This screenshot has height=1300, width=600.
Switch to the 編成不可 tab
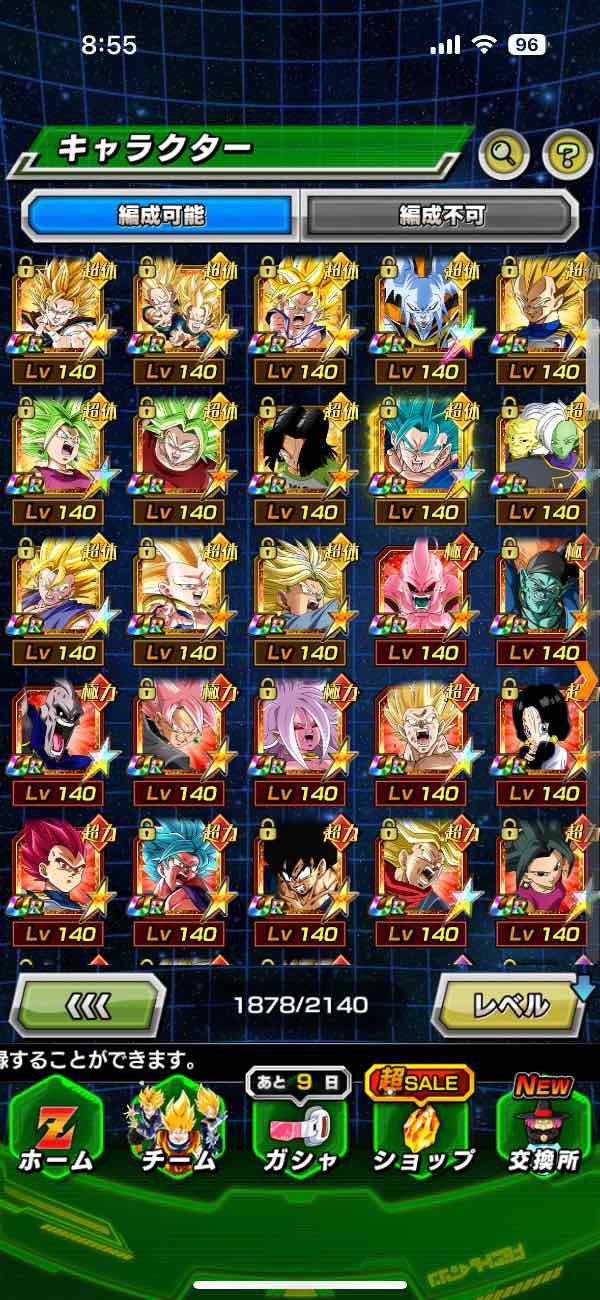[x=441, y=215]
